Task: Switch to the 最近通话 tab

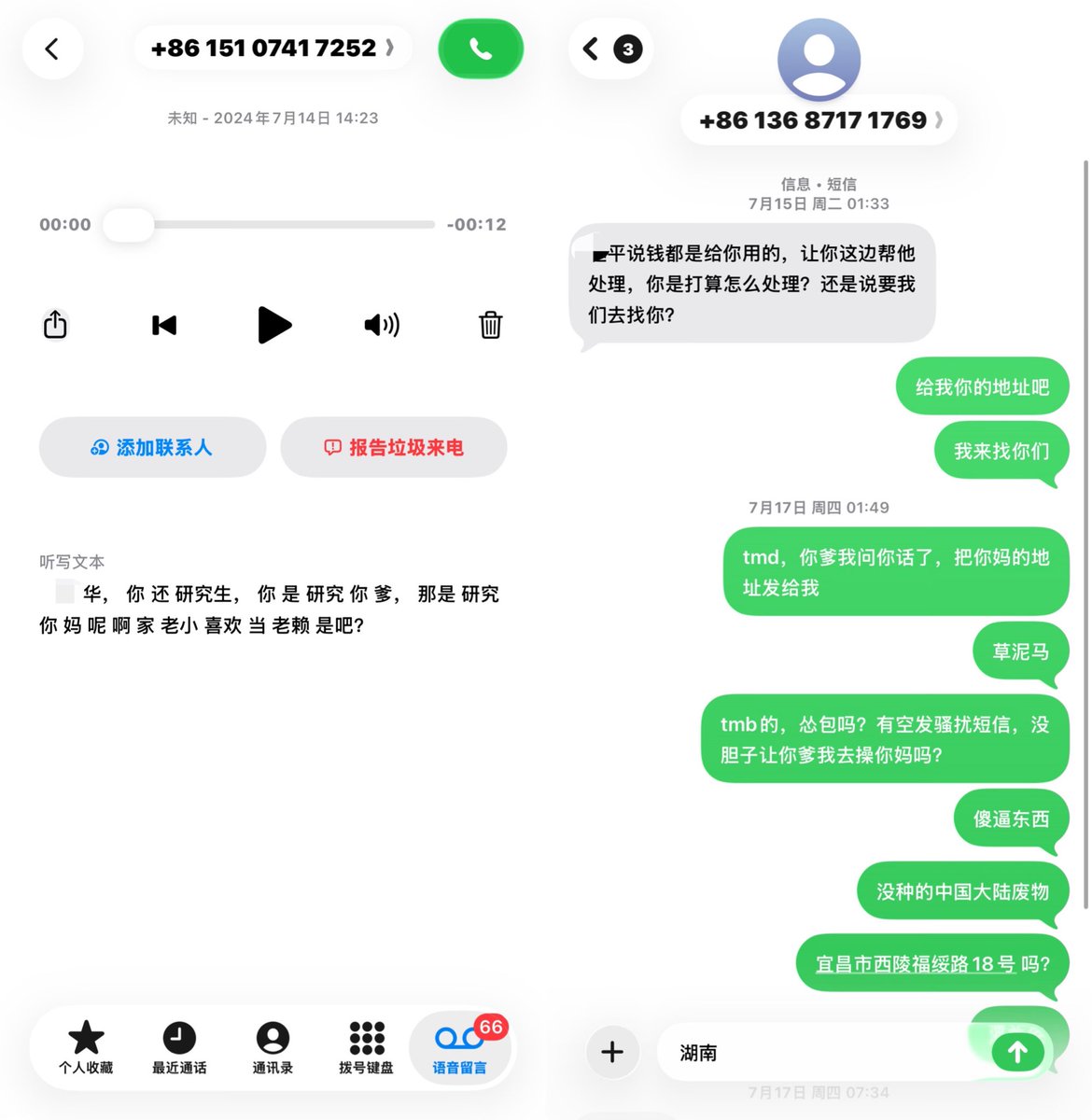Action: click(x=179, y=1047)
